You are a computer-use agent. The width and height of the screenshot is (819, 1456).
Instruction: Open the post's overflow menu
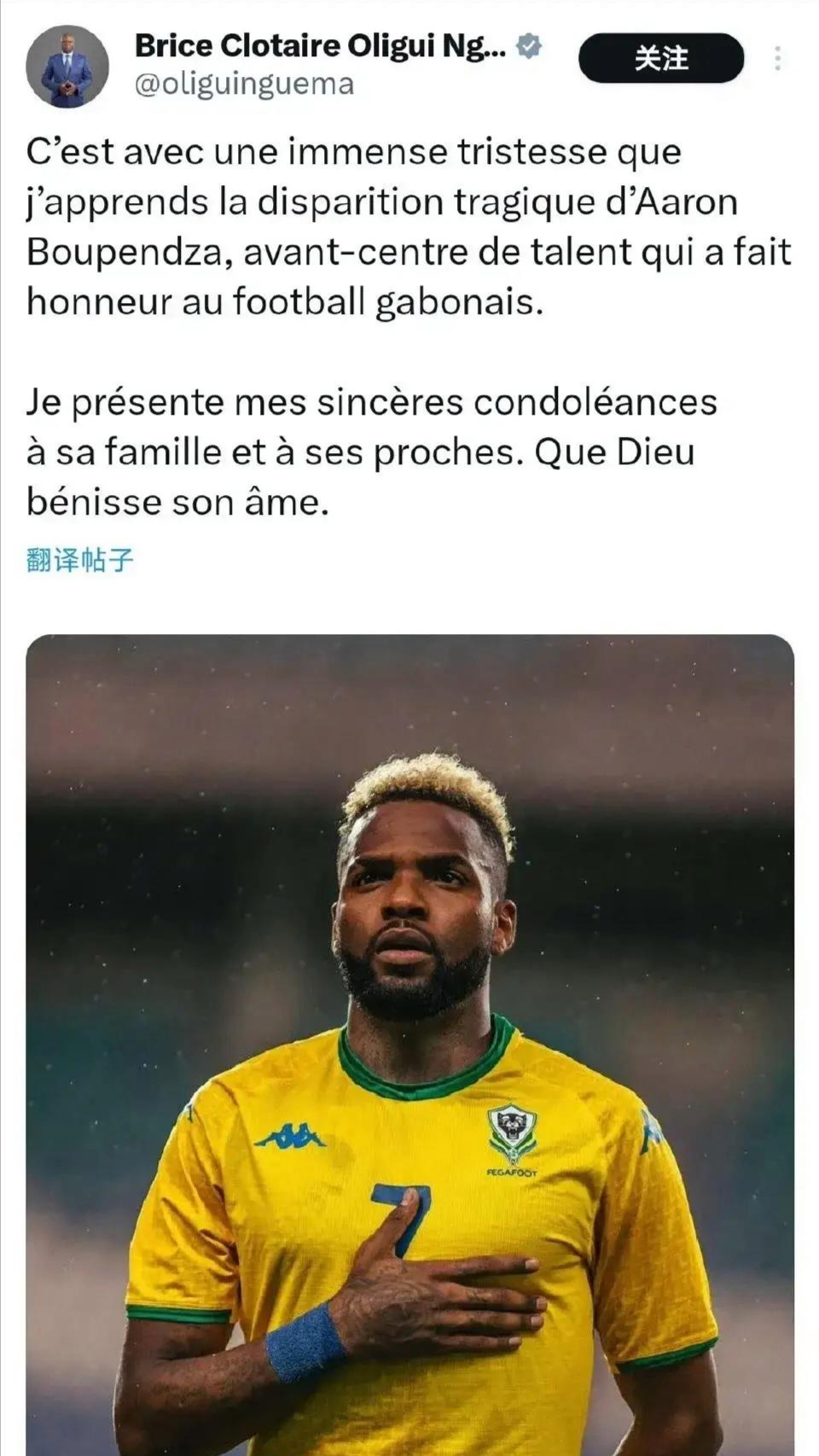coord(777,58)
